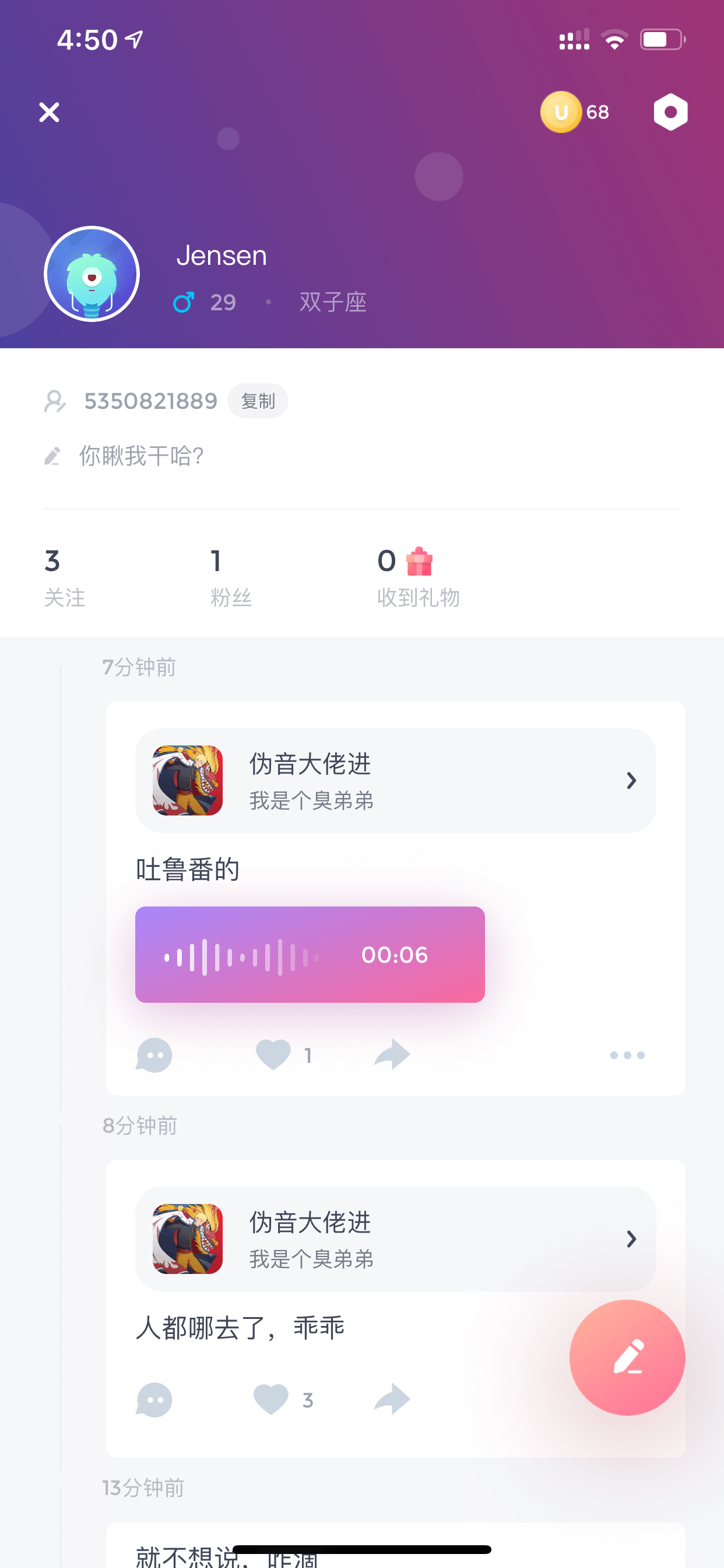Open 伪音大佬进 room in 人都哪去了 post

395,1238
